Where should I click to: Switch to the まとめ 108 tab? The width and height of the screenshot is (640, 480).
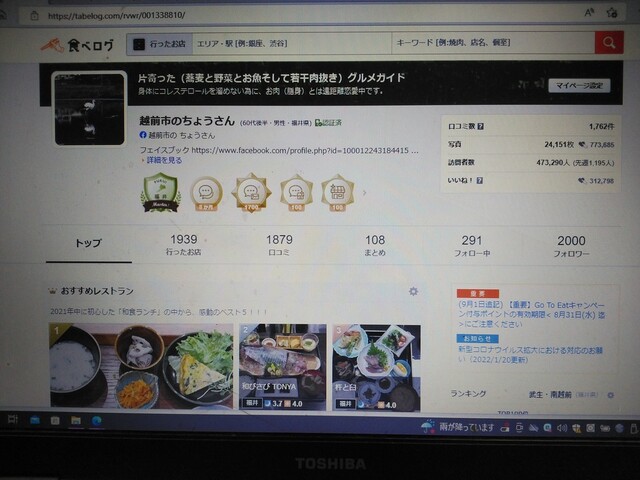pos(375,246)
